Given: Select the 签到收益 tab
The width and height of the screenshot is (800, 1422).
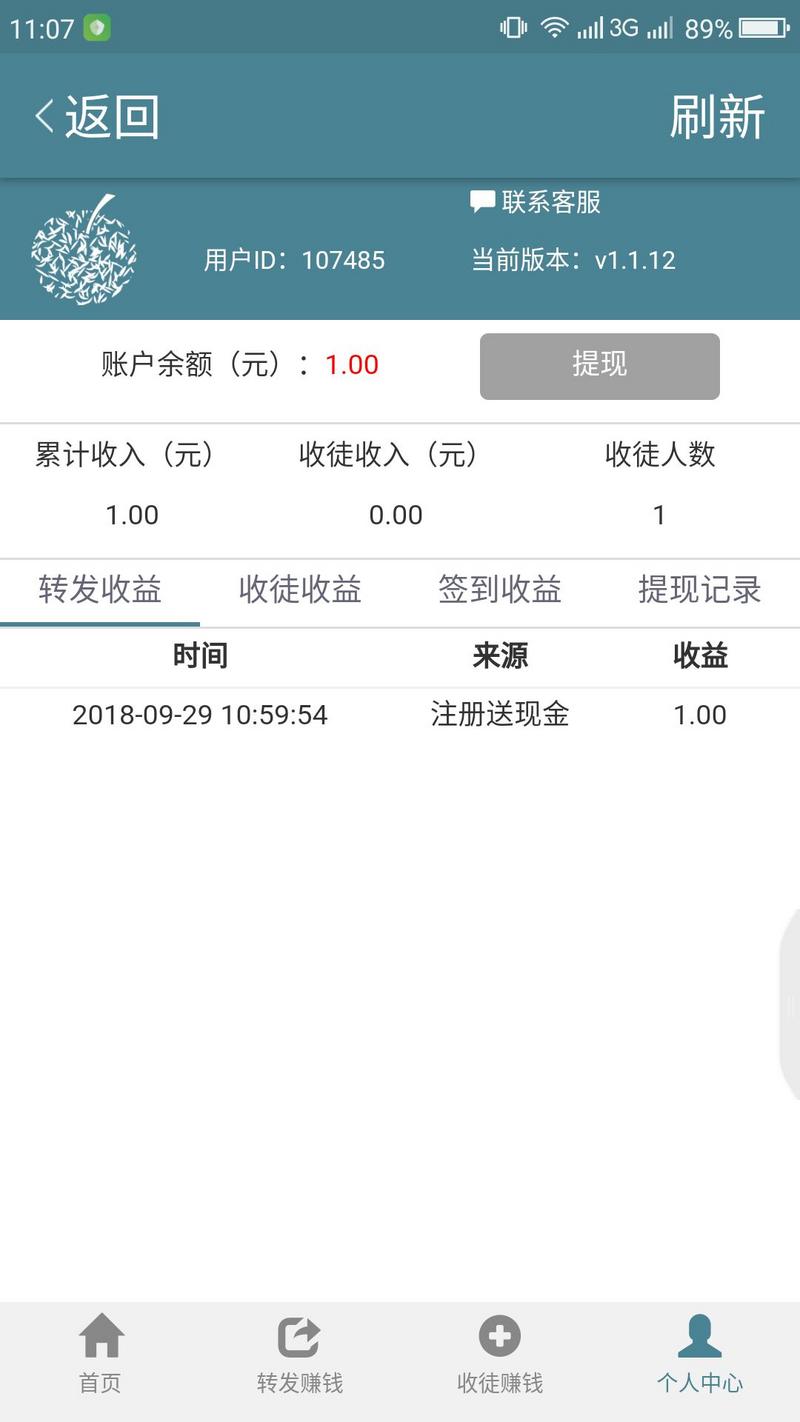Looking at the screenshot, I should pos(500,590).
